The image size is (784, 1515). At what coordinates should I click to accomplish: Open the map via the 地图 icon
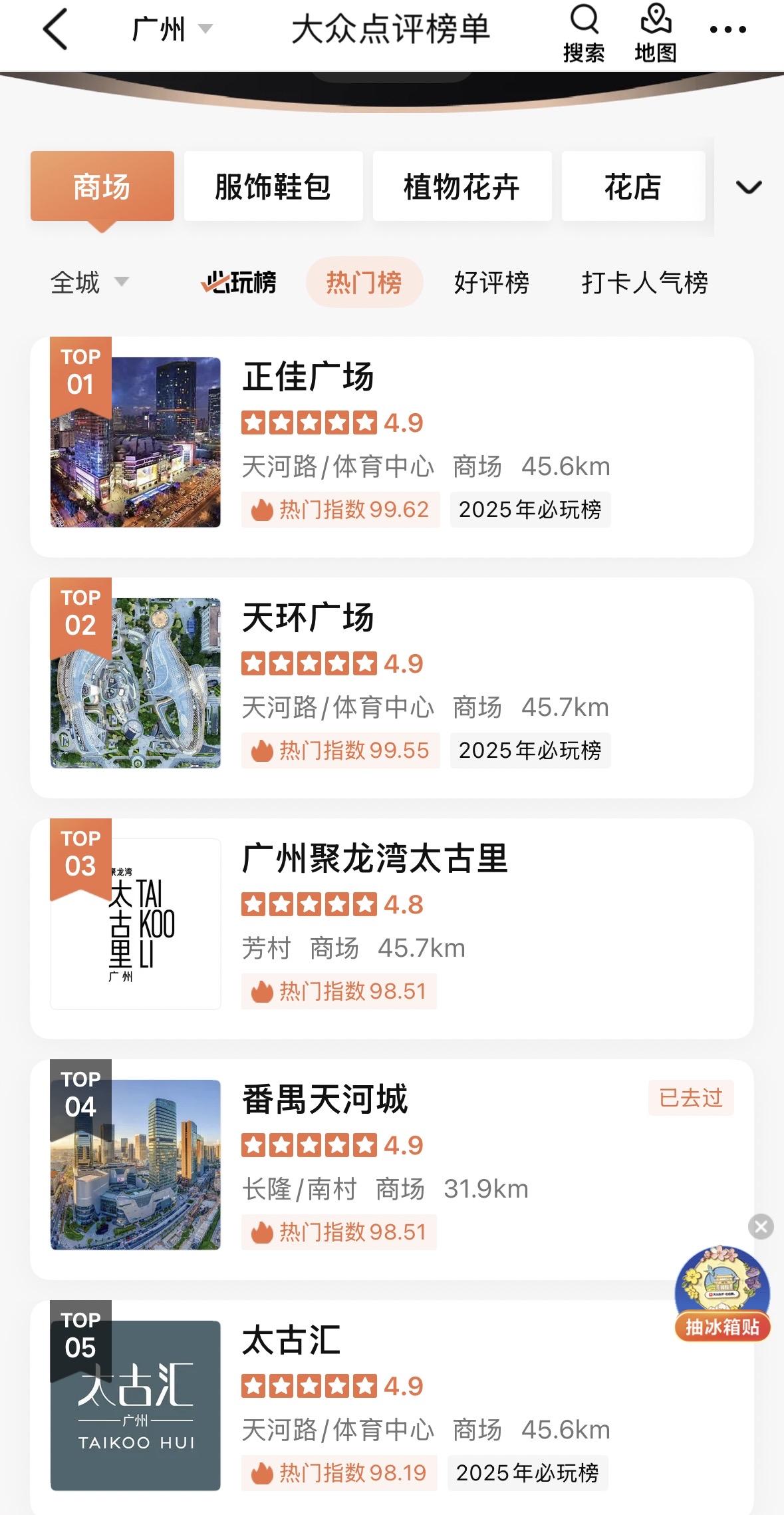656,30
